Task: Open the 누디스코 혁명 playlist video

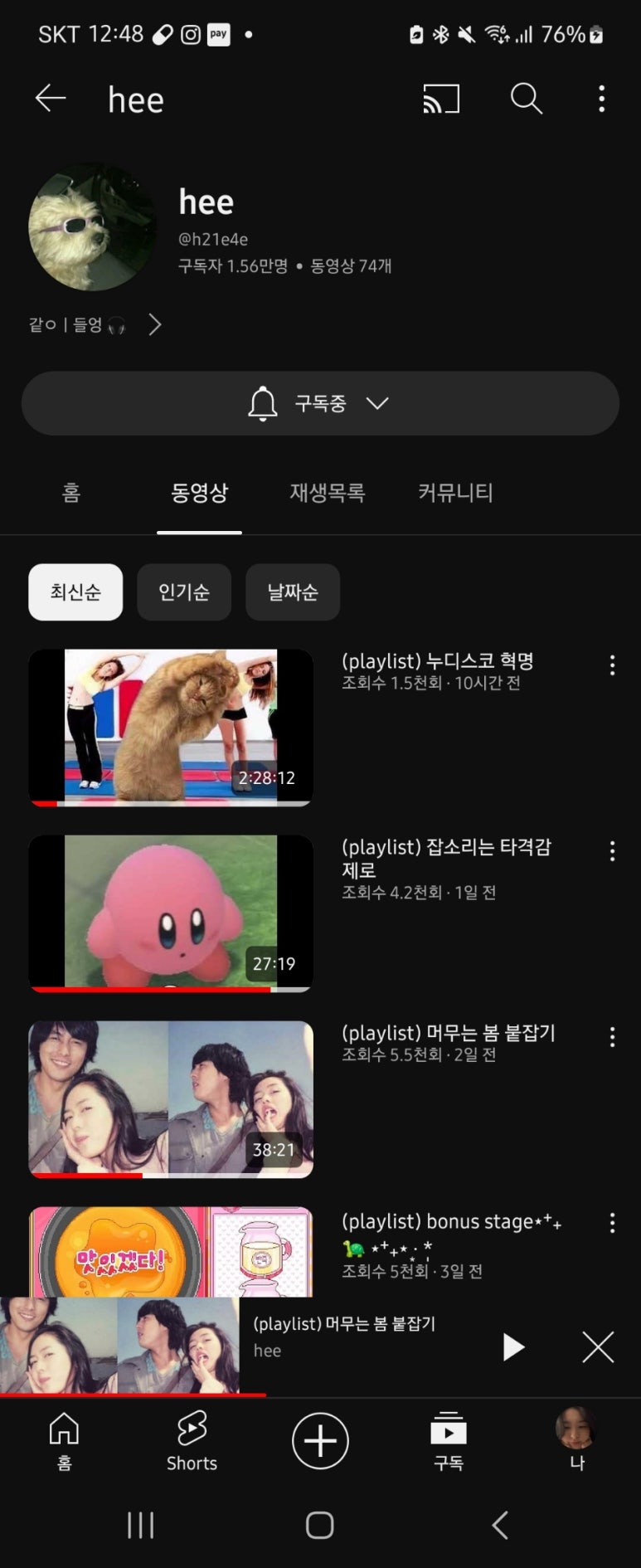Action: pyautogui.click(x=171, y=727)
